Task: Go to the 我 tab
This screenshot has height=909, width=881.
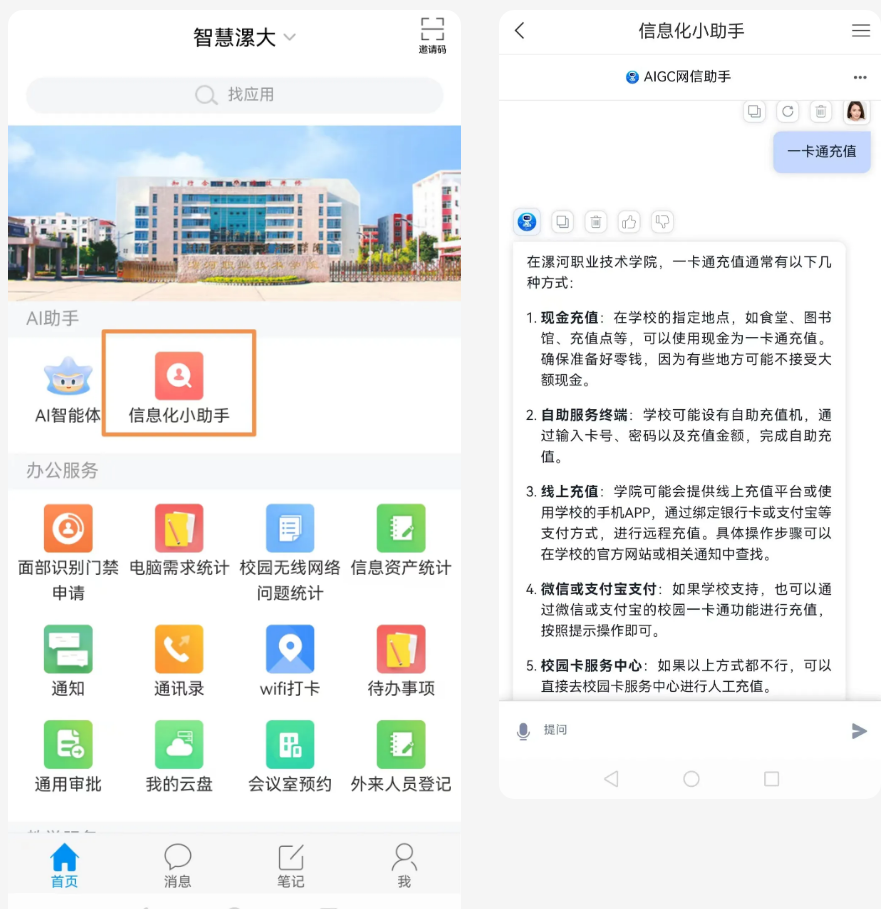Action: (x=404, y=865)
